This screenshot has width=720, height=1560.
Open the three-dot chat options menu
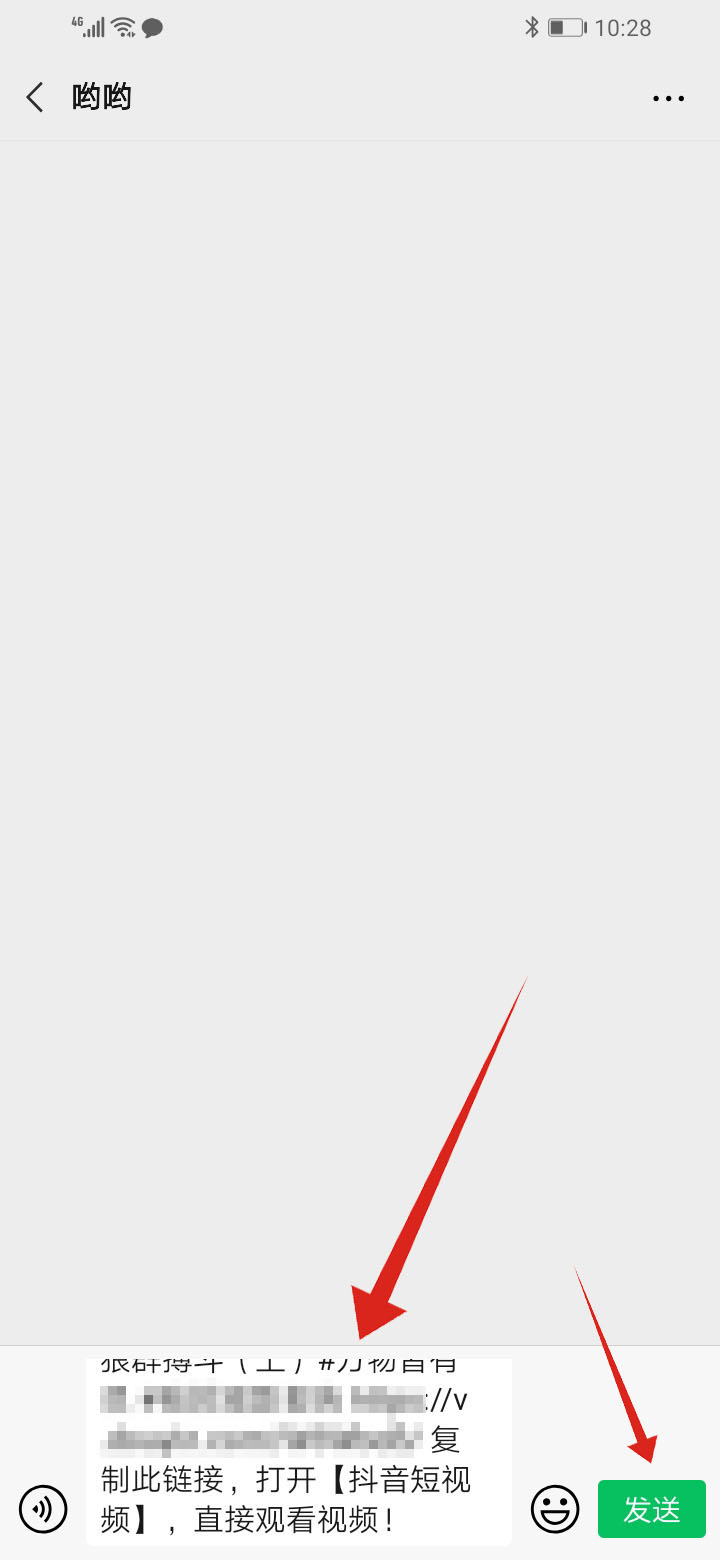668,98
